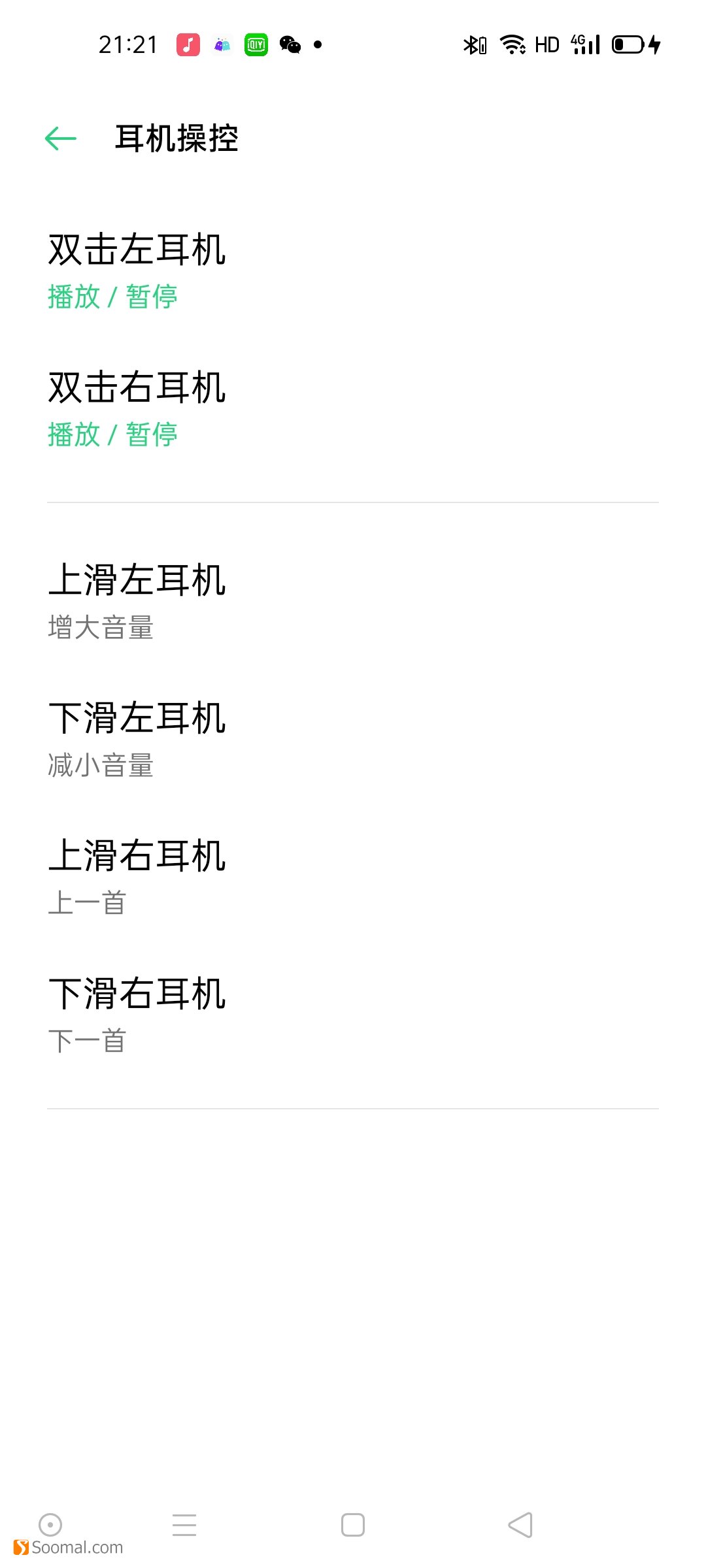
Task: Tap the 耳机操控 title
Action: pos(176,138)
